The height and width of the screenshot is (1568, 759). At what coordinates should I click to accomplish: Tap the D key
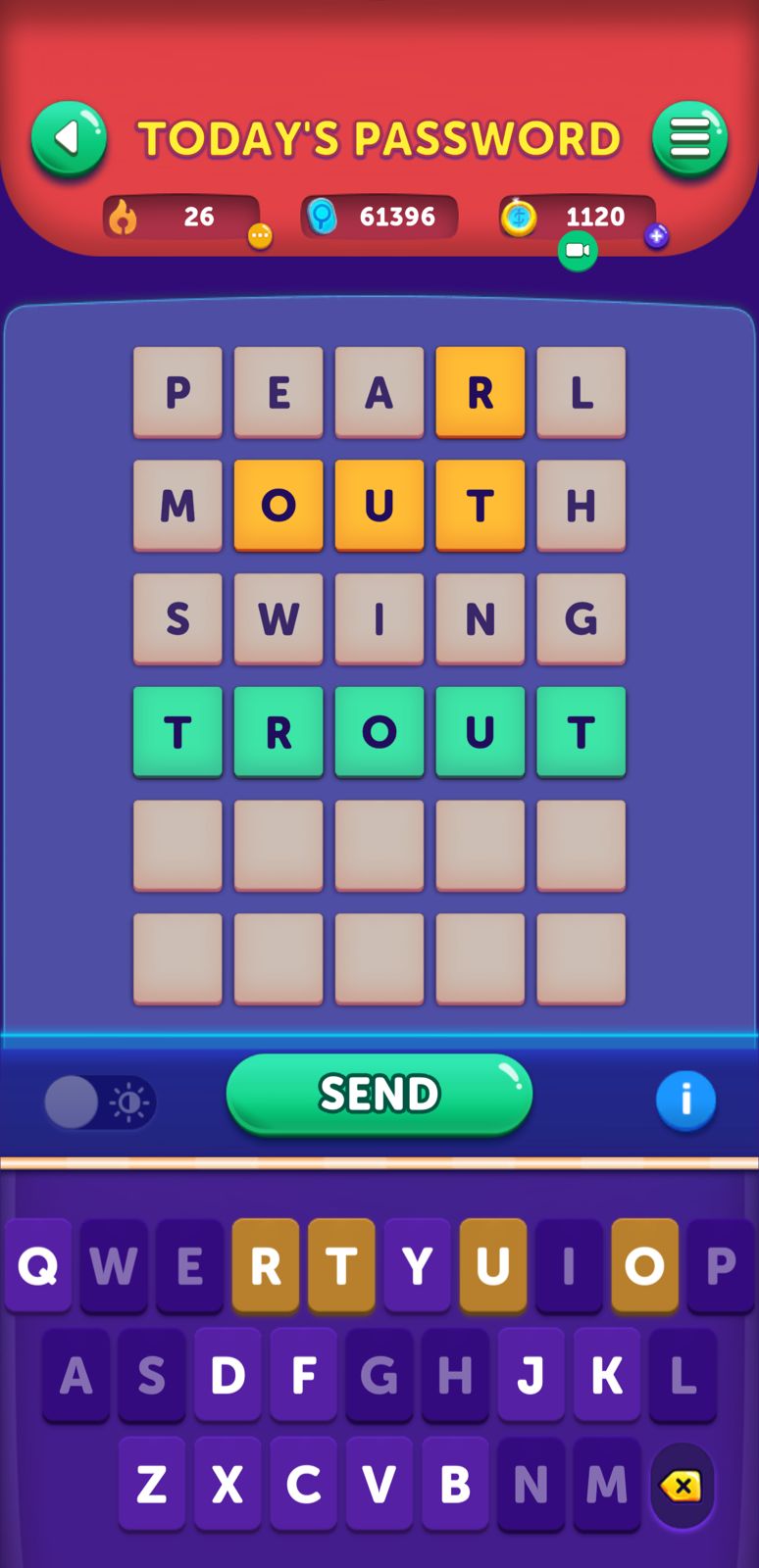tap(228, 1375)
